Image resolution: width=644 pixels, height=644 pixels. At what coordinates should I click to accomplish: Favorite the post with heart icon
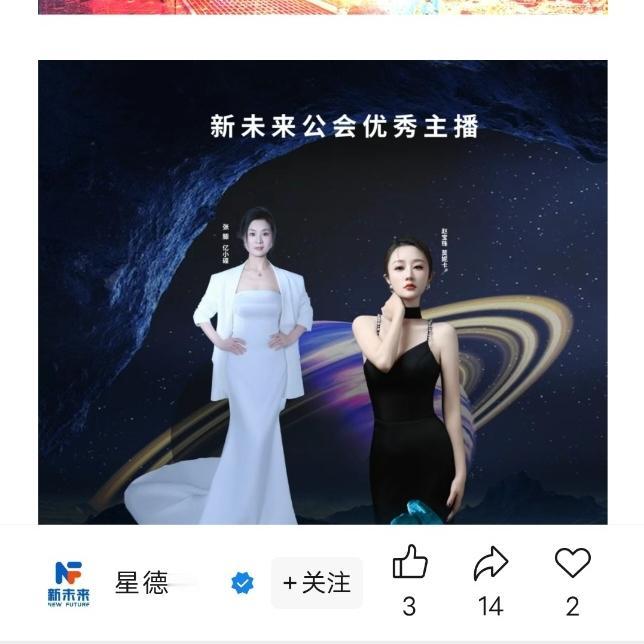(573, 562)
